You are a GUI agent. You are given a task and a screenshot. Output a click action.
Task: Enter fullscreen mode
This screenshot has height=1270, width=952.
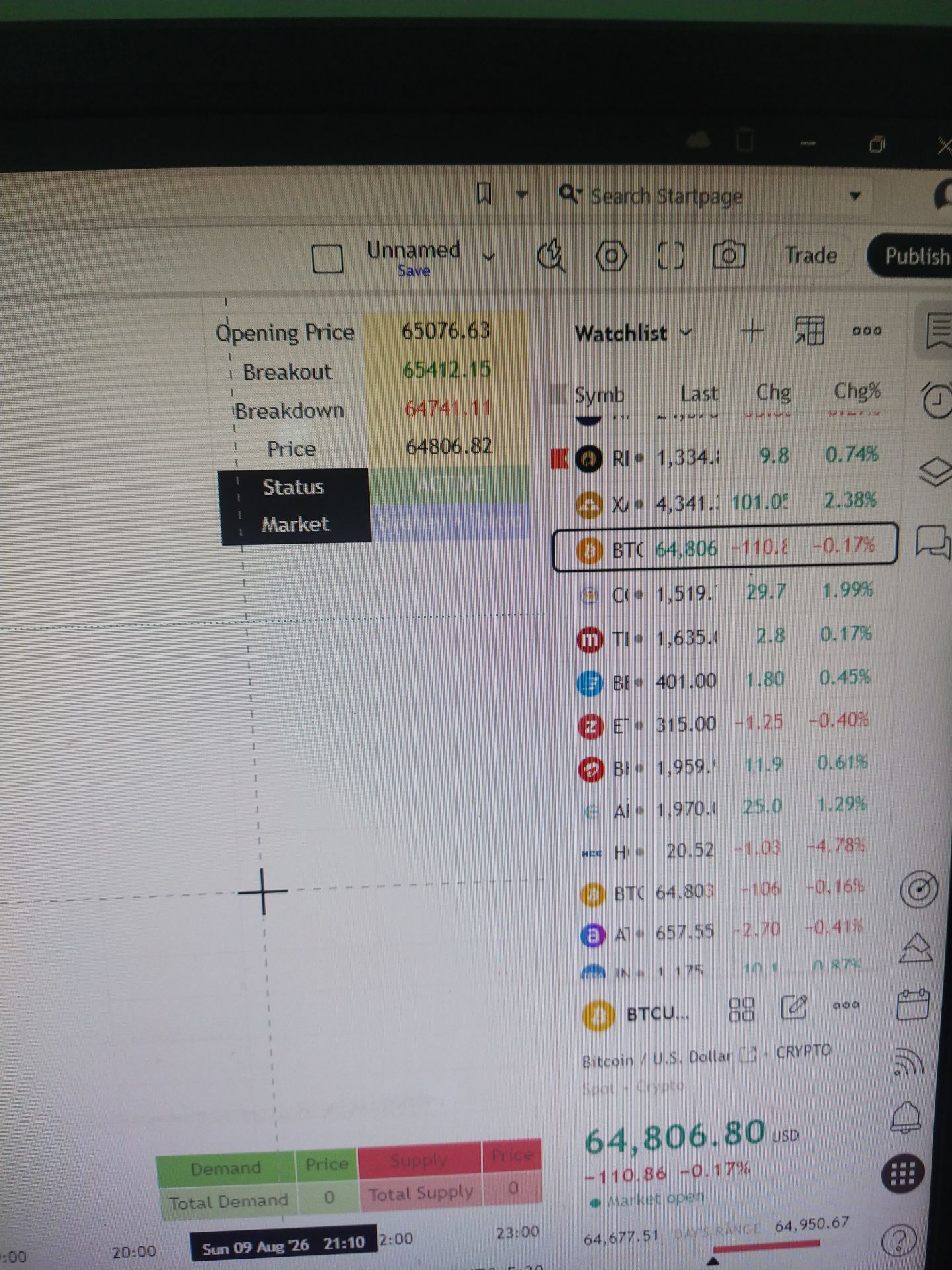coord(670,255)
